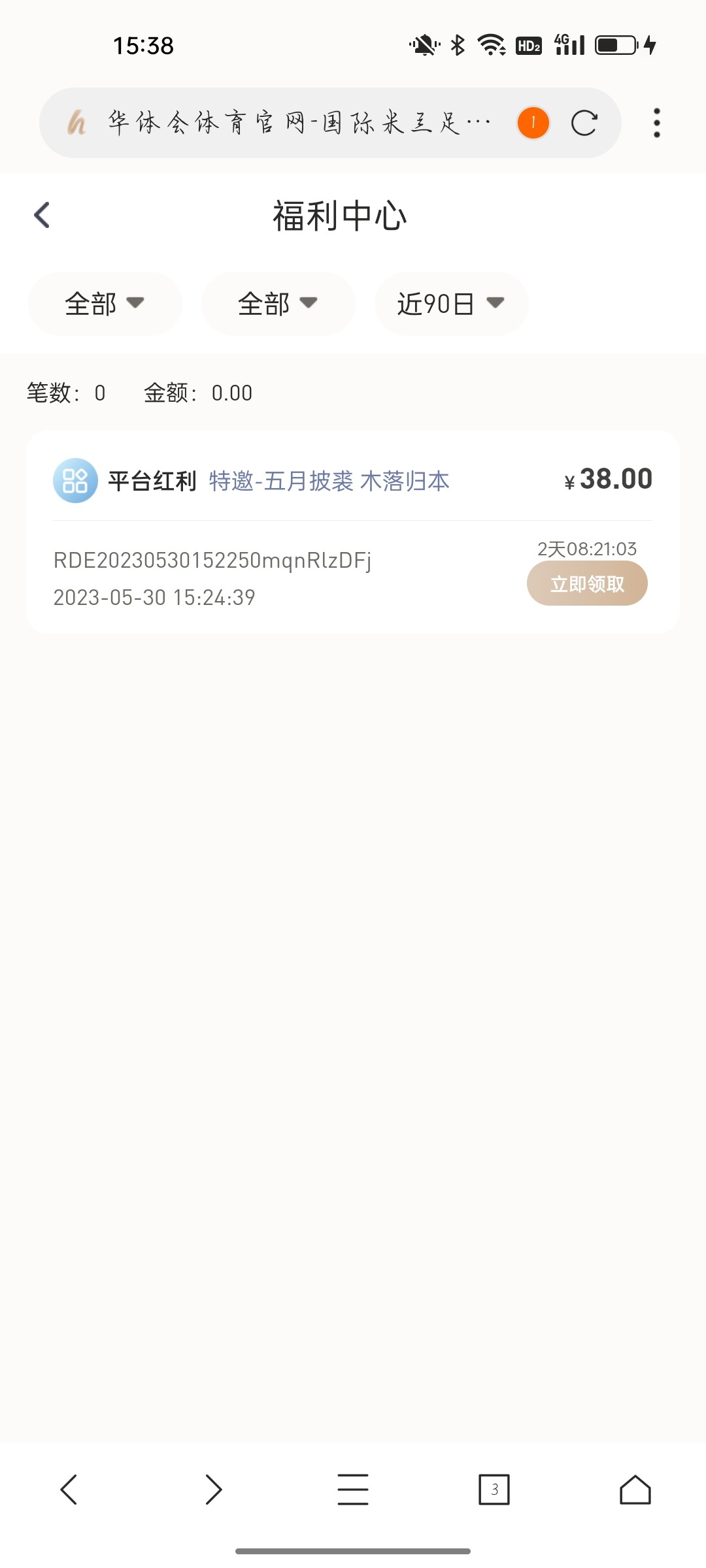Open the first 全部 filter dropdown
706x1568 pixels.
pos(103,304)
